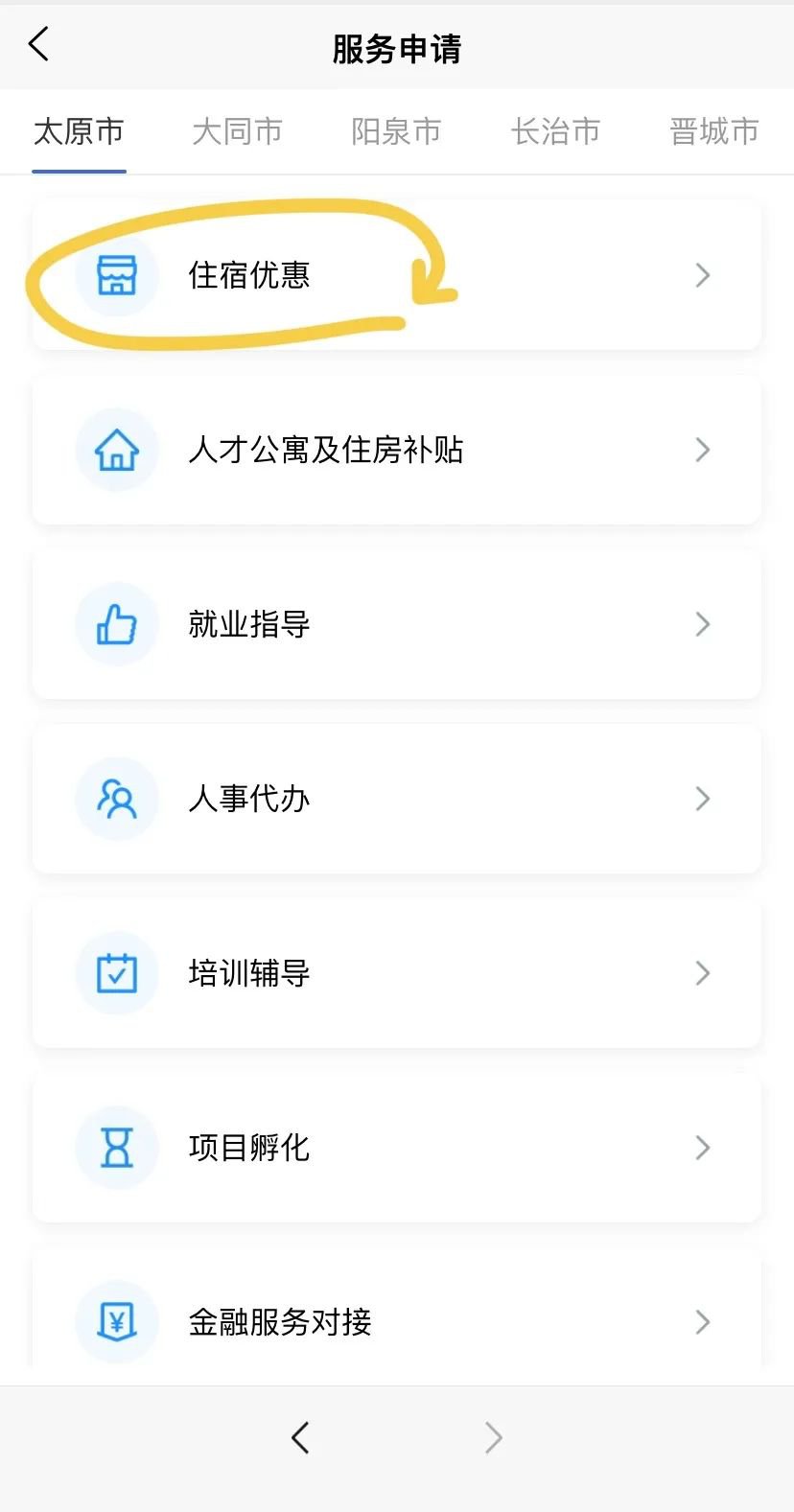Tap the bottom bar forward arrow
This screenshot has height=1512, width=794.
pos(493,1437)
